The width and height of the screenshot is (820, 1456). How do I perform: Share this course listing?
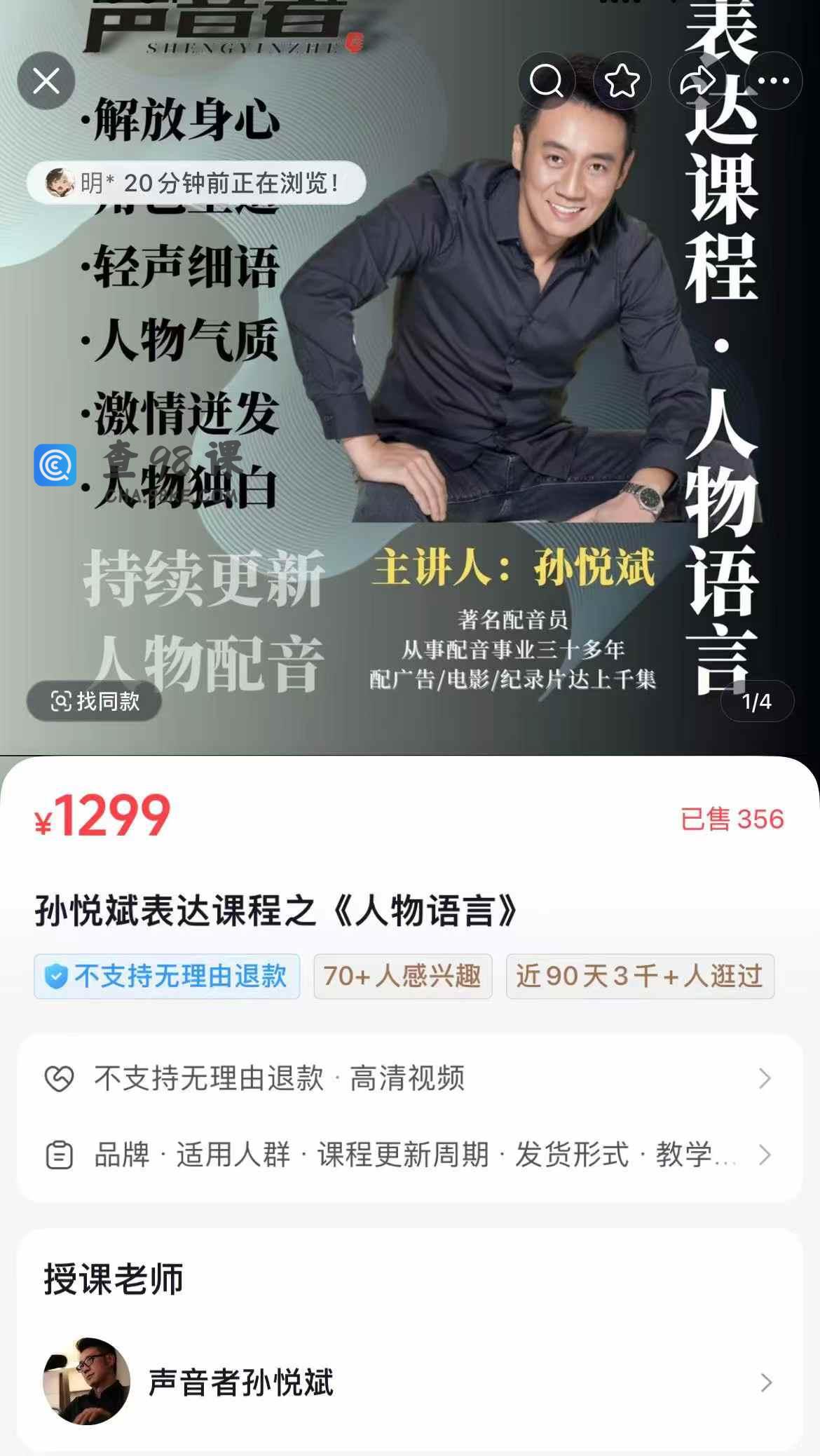click(697, 81)
